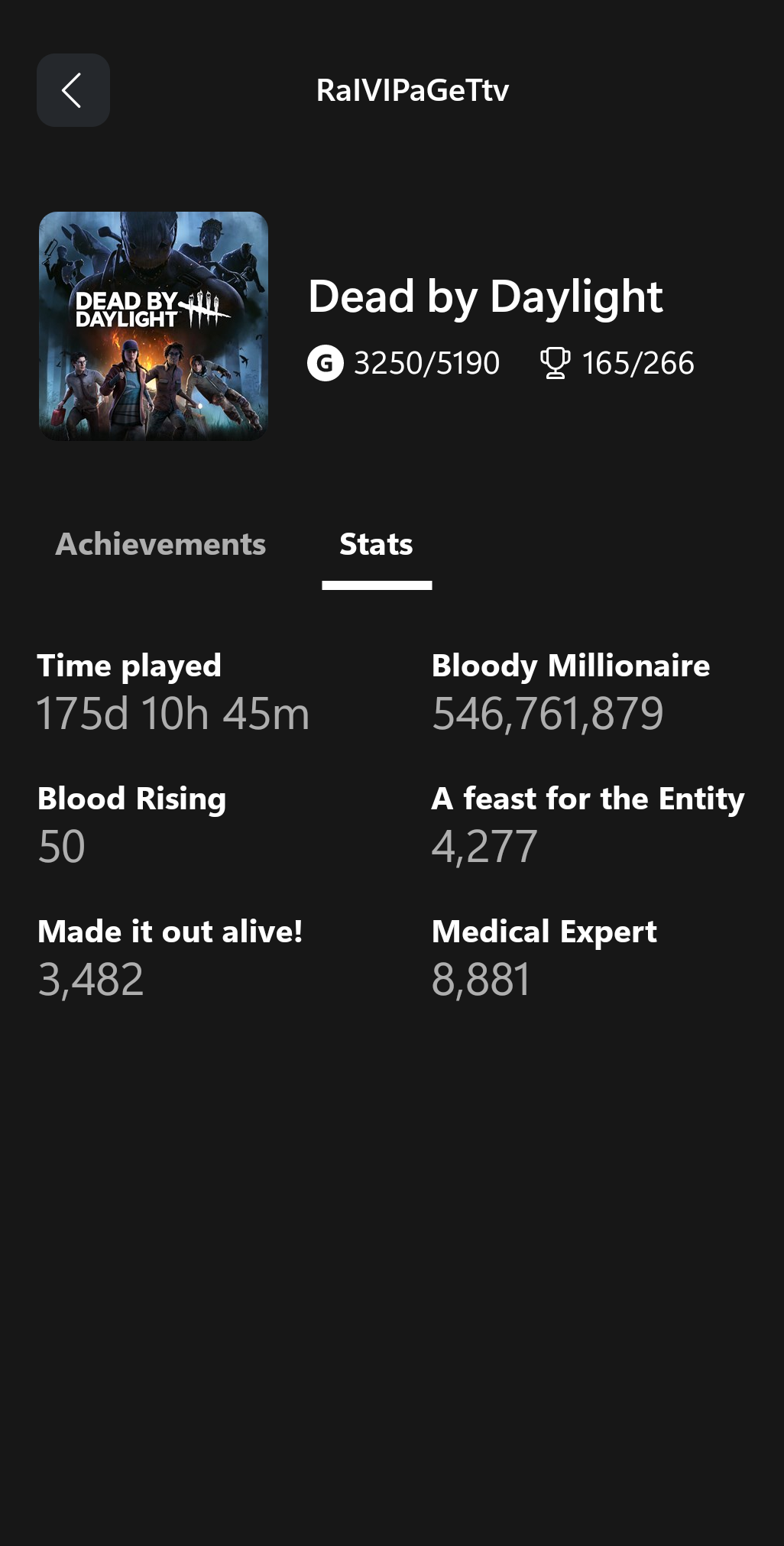Tap the RaIVIPaGeTtv gamertag heading

(412, 90)
